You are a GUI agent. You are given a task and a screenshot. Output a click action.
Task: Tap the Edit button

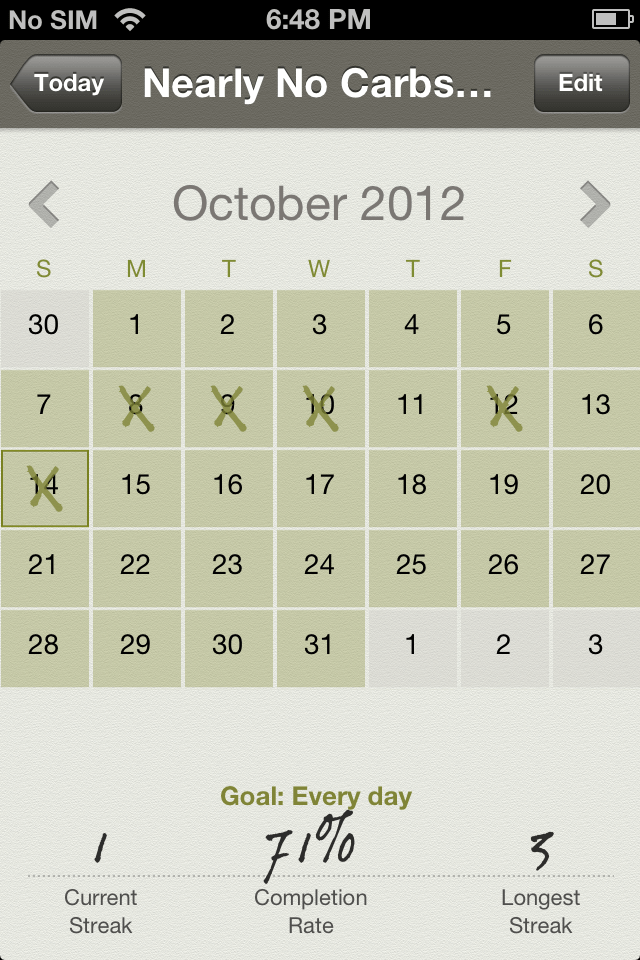tap(580, 84)
